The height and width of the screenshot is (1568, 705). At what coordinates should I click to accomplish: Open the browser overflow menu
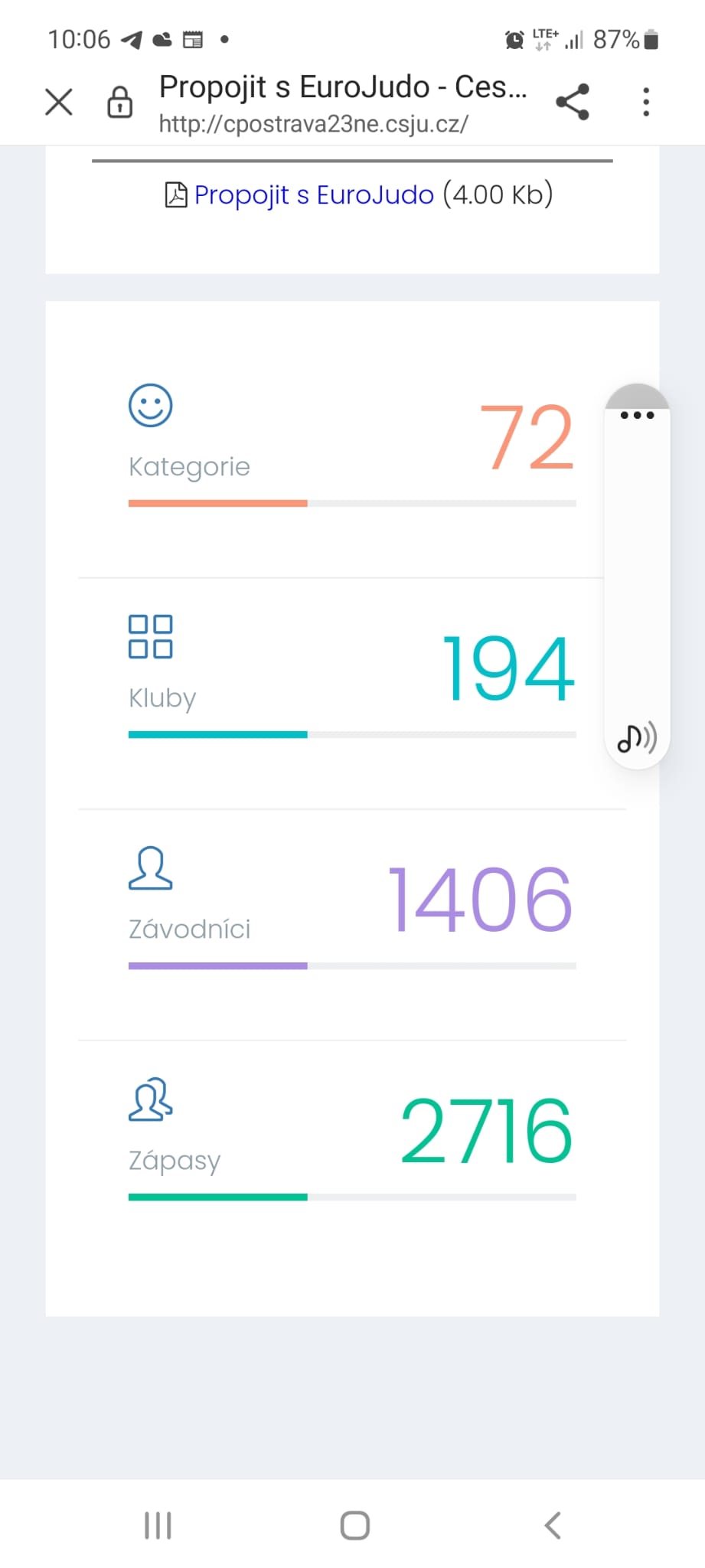coord(646,102)
